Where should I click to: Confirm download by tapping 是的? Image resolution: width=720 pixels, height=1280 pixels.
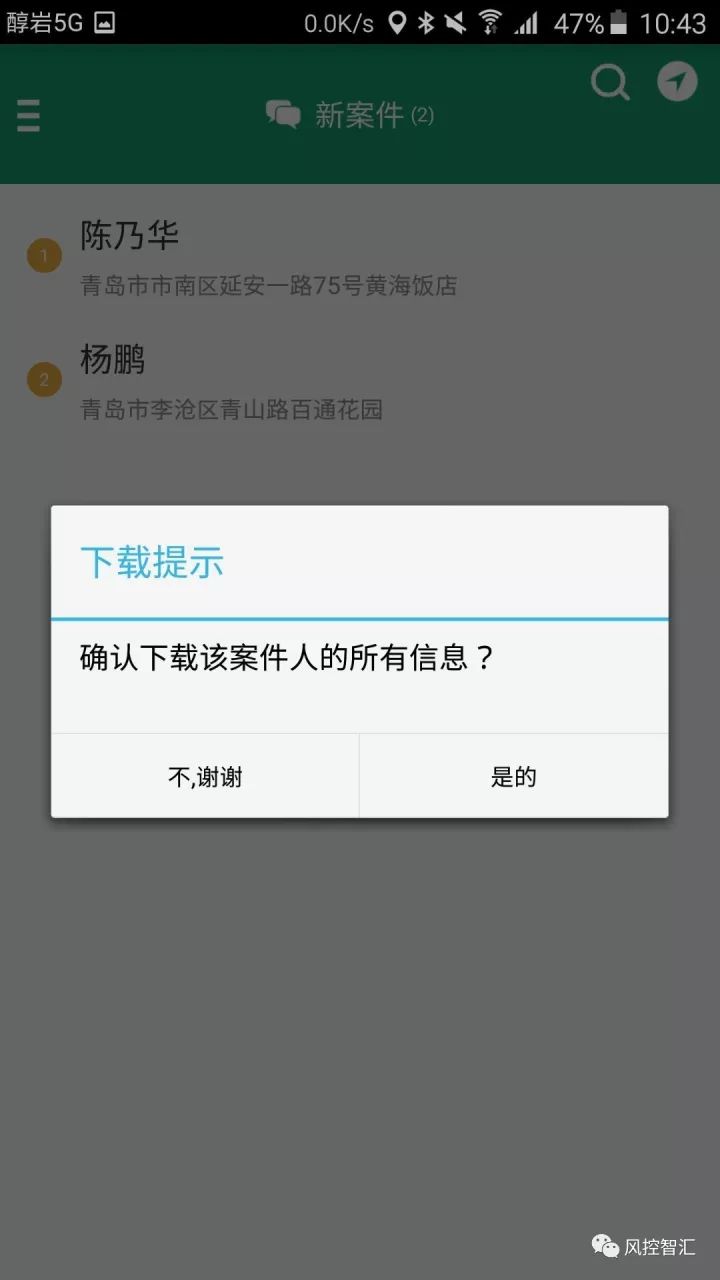pos(513,777)
